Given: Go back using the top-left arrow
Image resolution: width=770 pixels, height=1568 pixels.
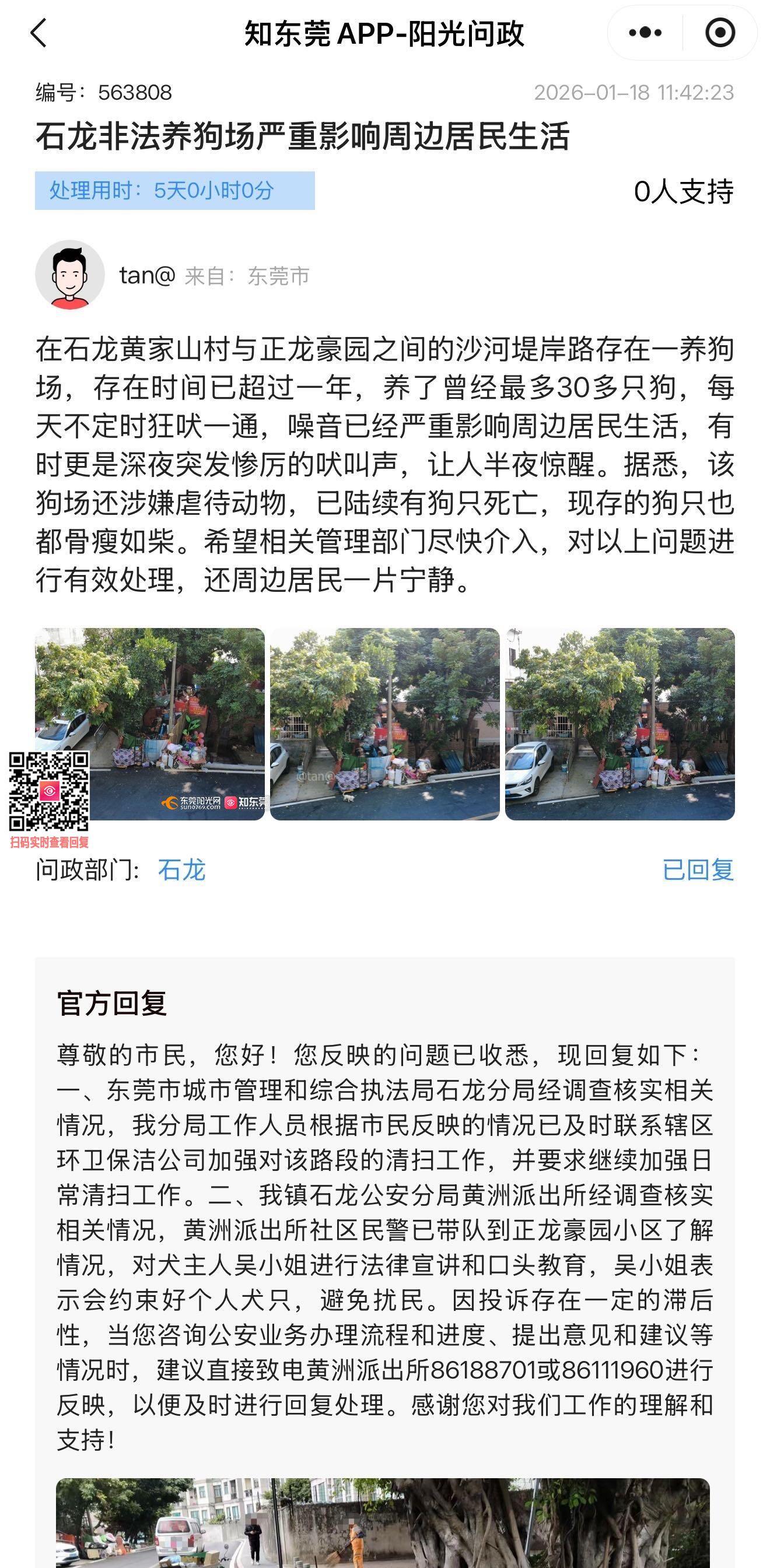Looking at the screenshot, I should 38,33.
